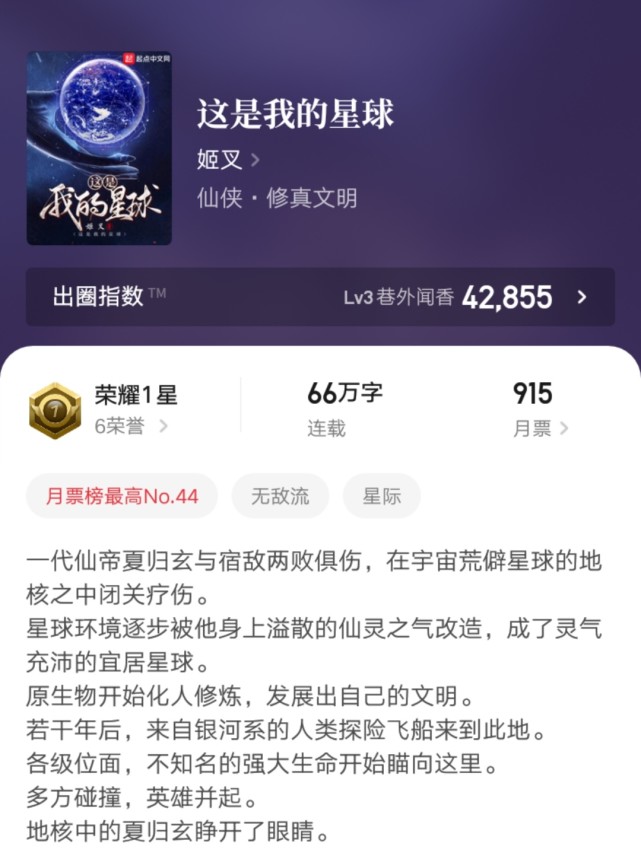This screenshot has width=641, height=859.
Task: Select the 无敌流 tag
Action: [x=280, y=496]
